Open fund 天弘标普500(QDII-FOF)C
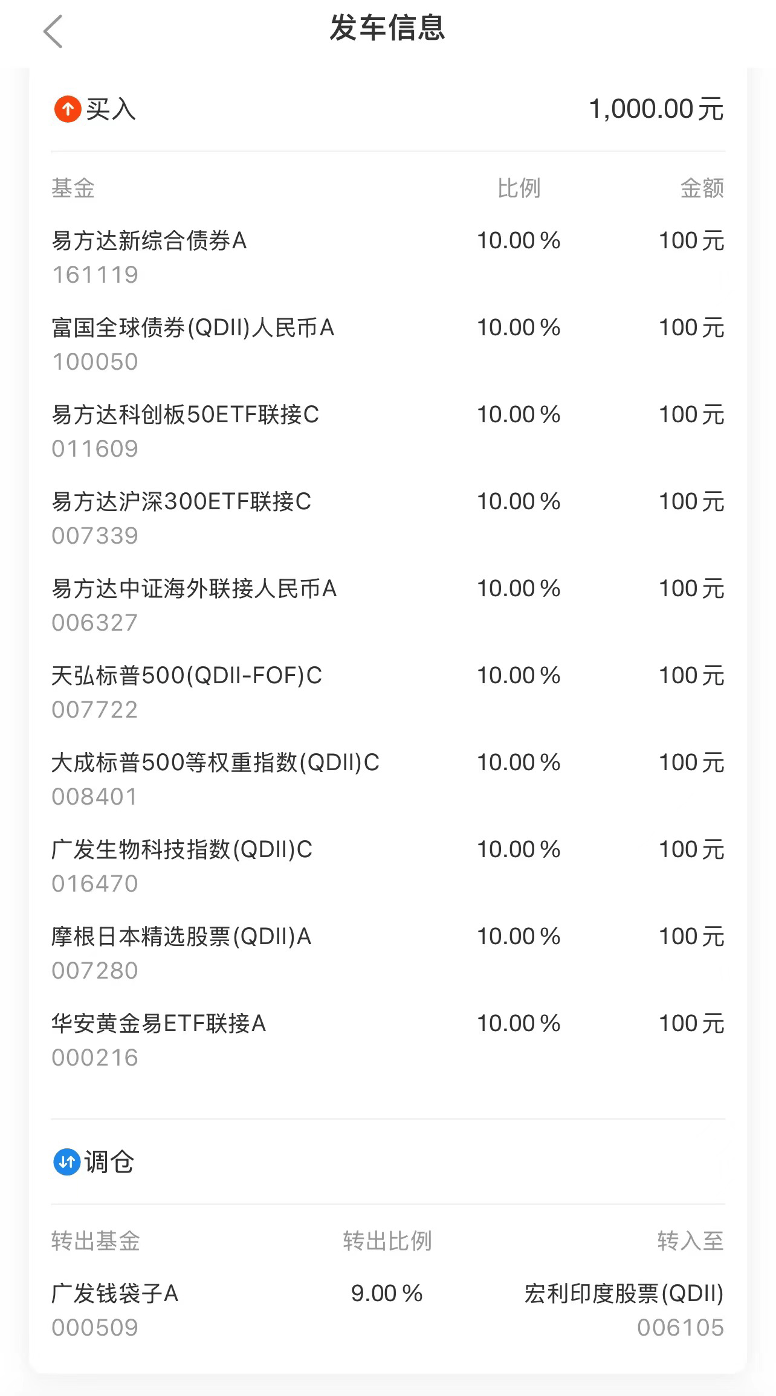The width and height of the screenshot is (776, 1396). (388, 692)
